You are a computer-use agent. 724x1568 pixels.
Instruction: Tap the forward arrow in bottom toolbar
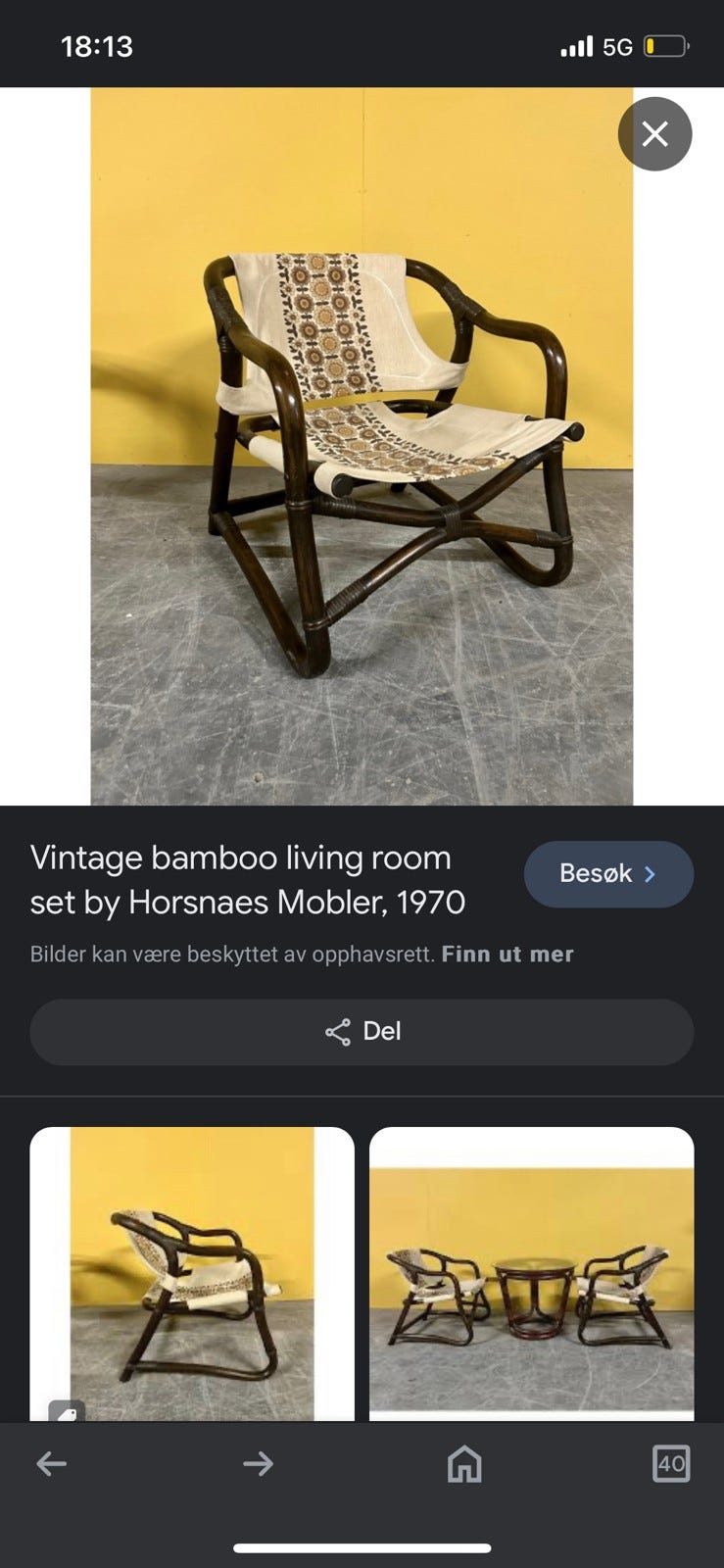pos(258,1464)
